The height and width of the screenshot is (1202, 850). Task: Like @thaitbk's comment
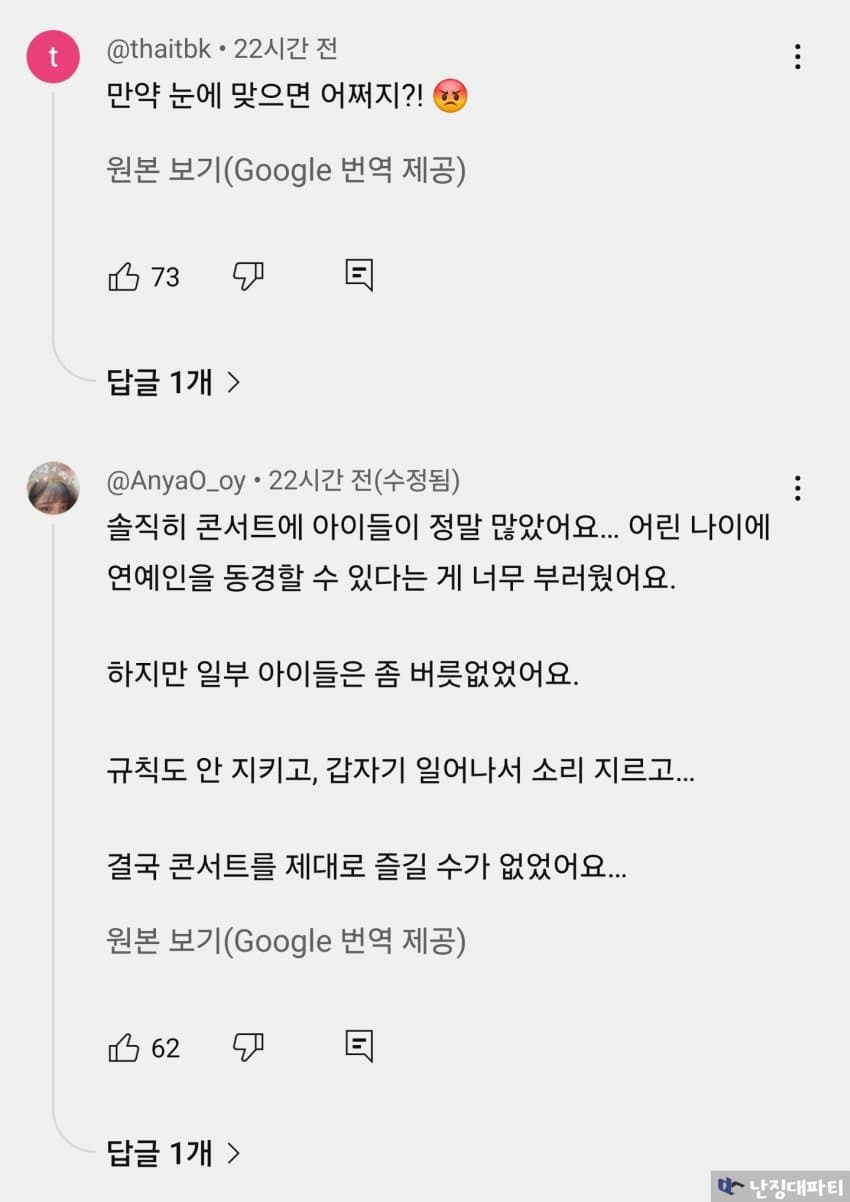coord(124,276)
